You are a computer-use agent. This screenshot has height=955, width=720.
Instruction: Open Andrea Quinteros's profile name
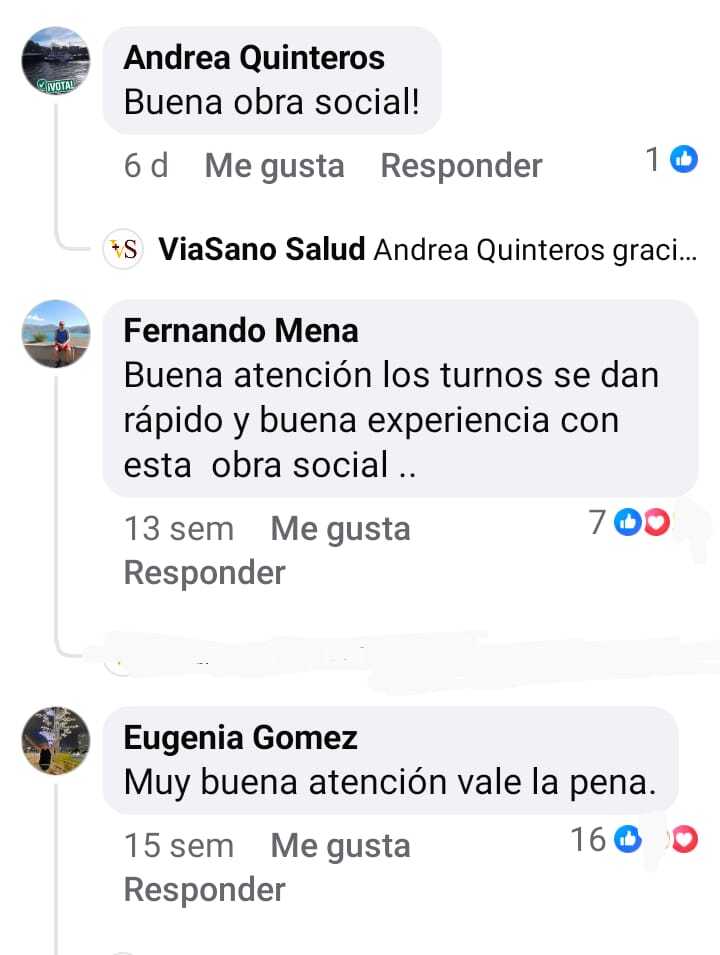point(254,58)
